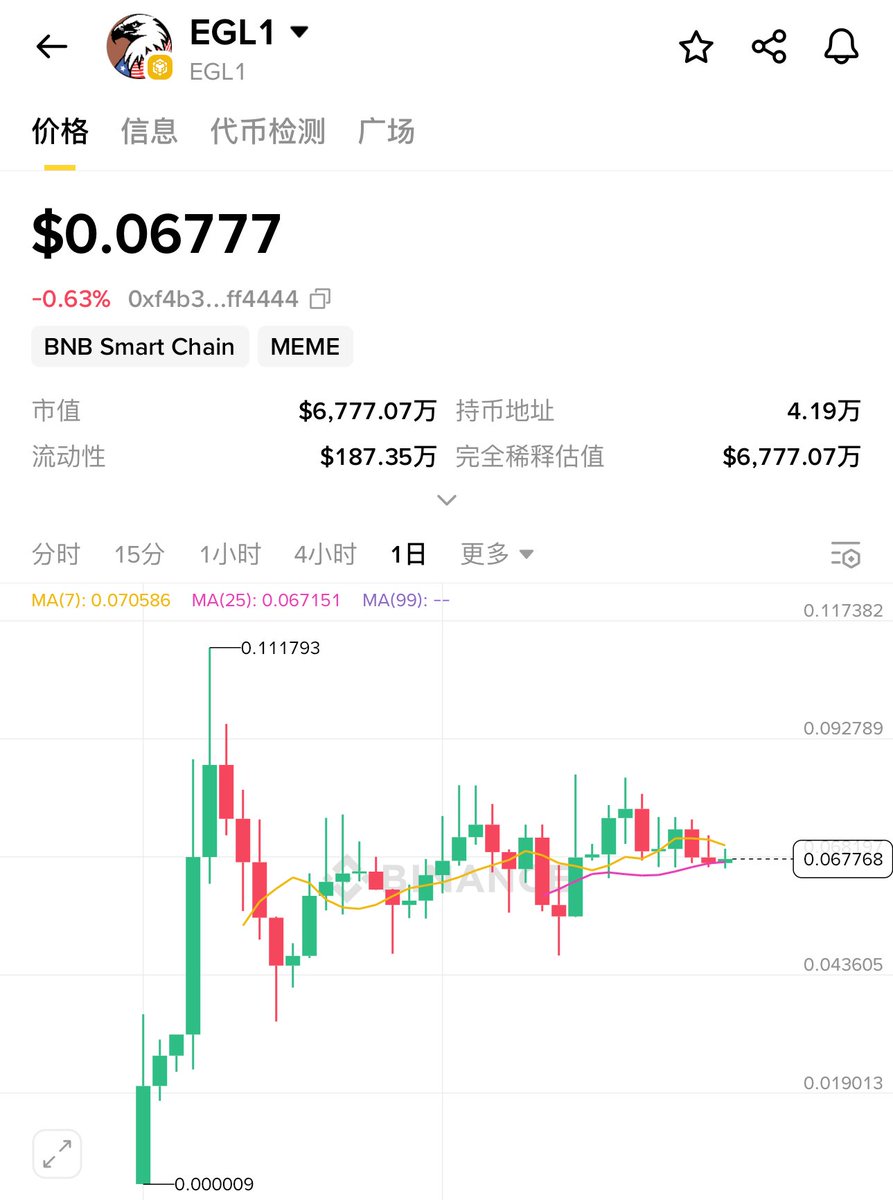Open chart indicator settings icon

click(845, 554)
